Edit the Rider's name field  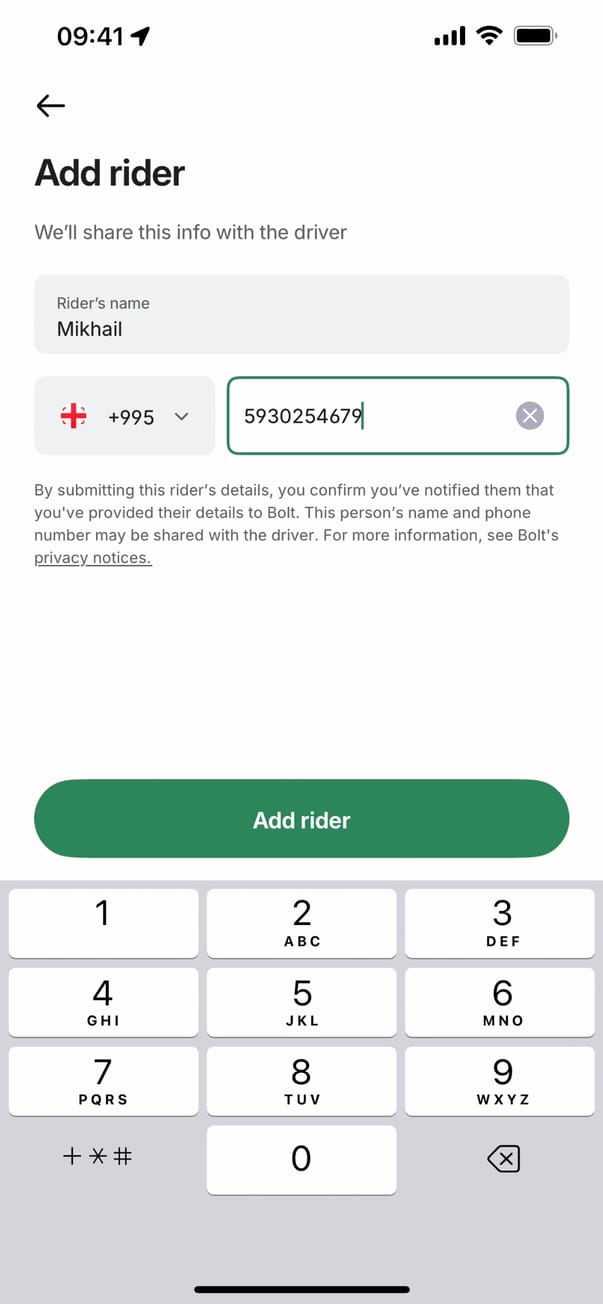(301, 315)
